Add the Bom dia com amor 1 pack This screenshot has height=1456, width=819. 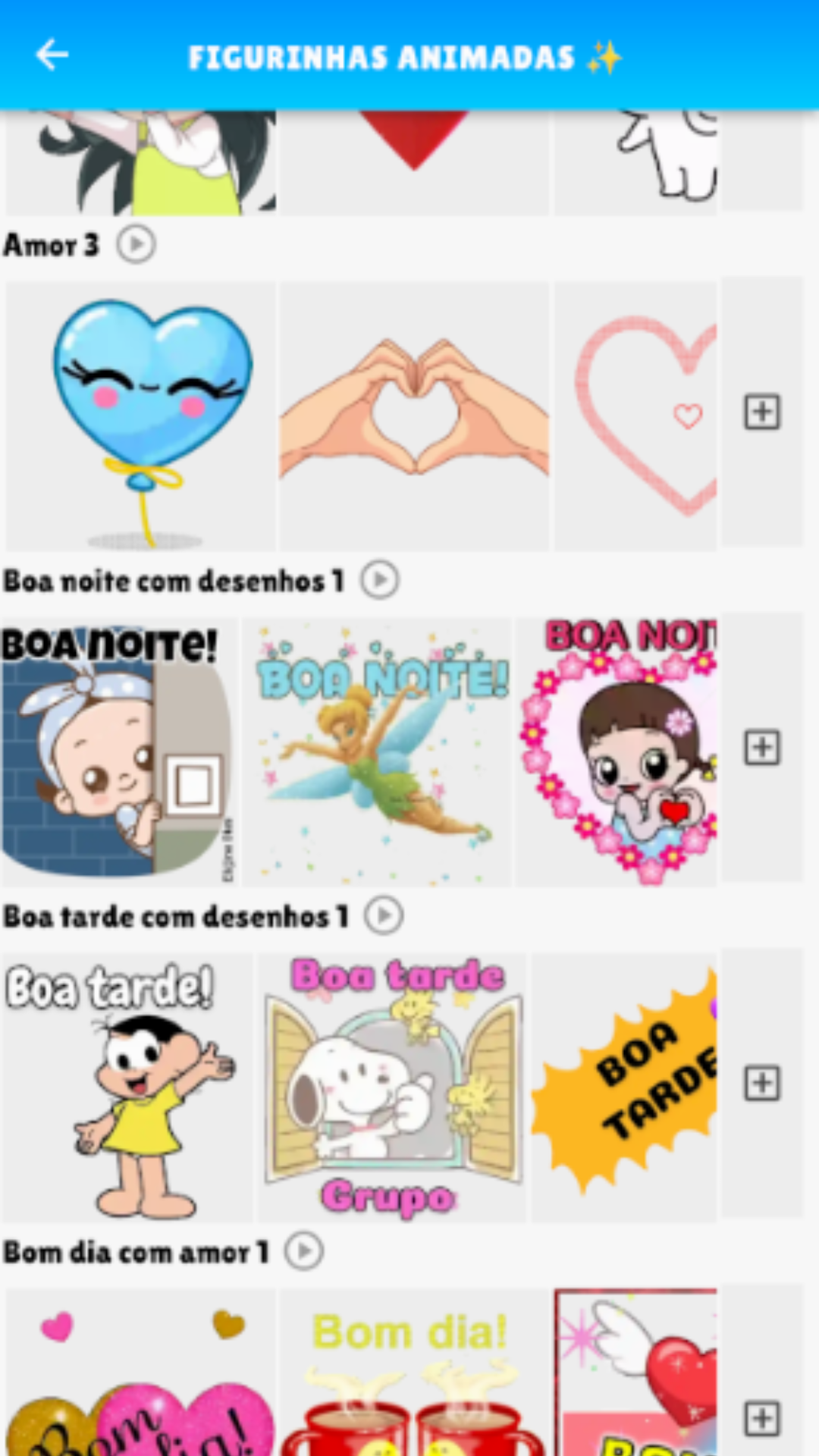point(762,1418)
